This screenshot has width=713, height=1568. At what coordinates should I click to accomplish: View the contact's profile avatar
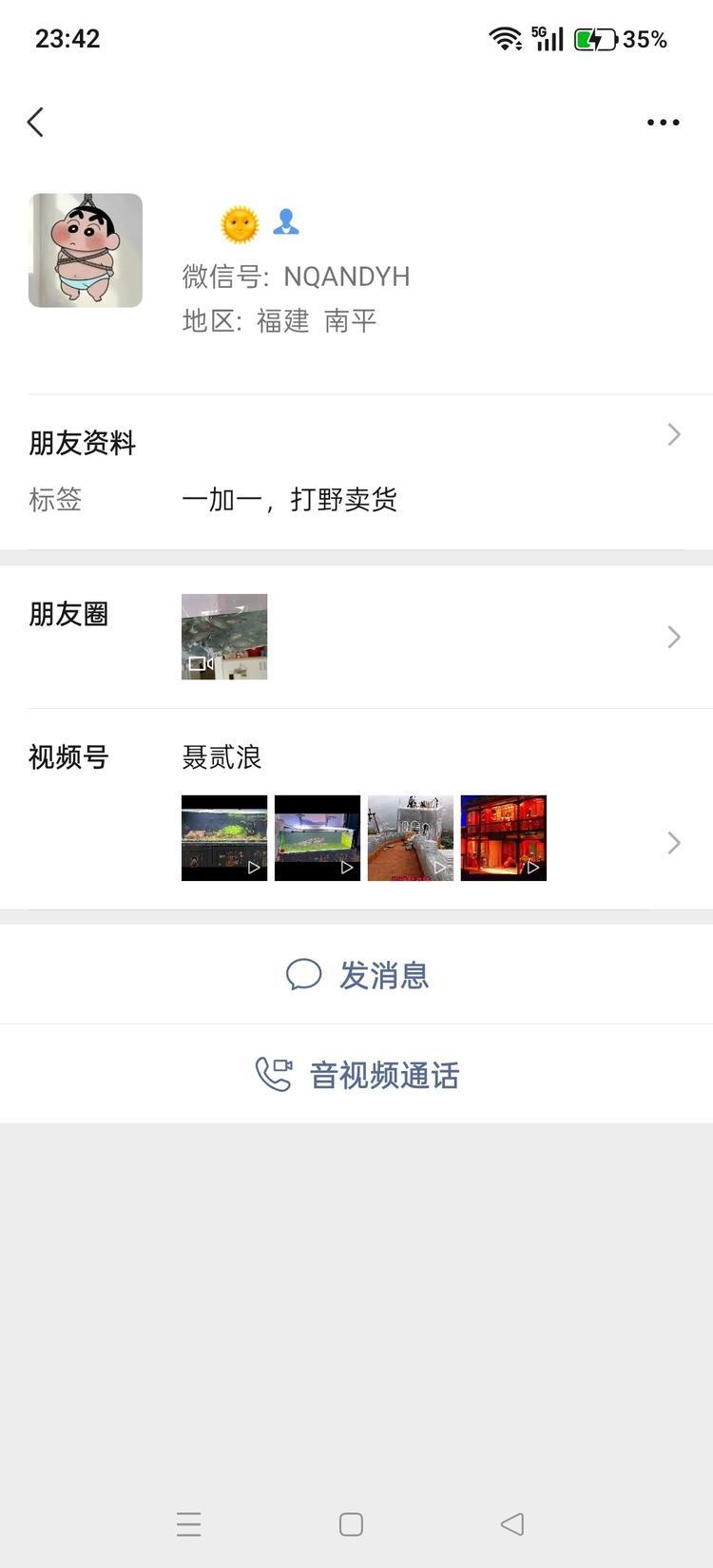coord(86,251)
